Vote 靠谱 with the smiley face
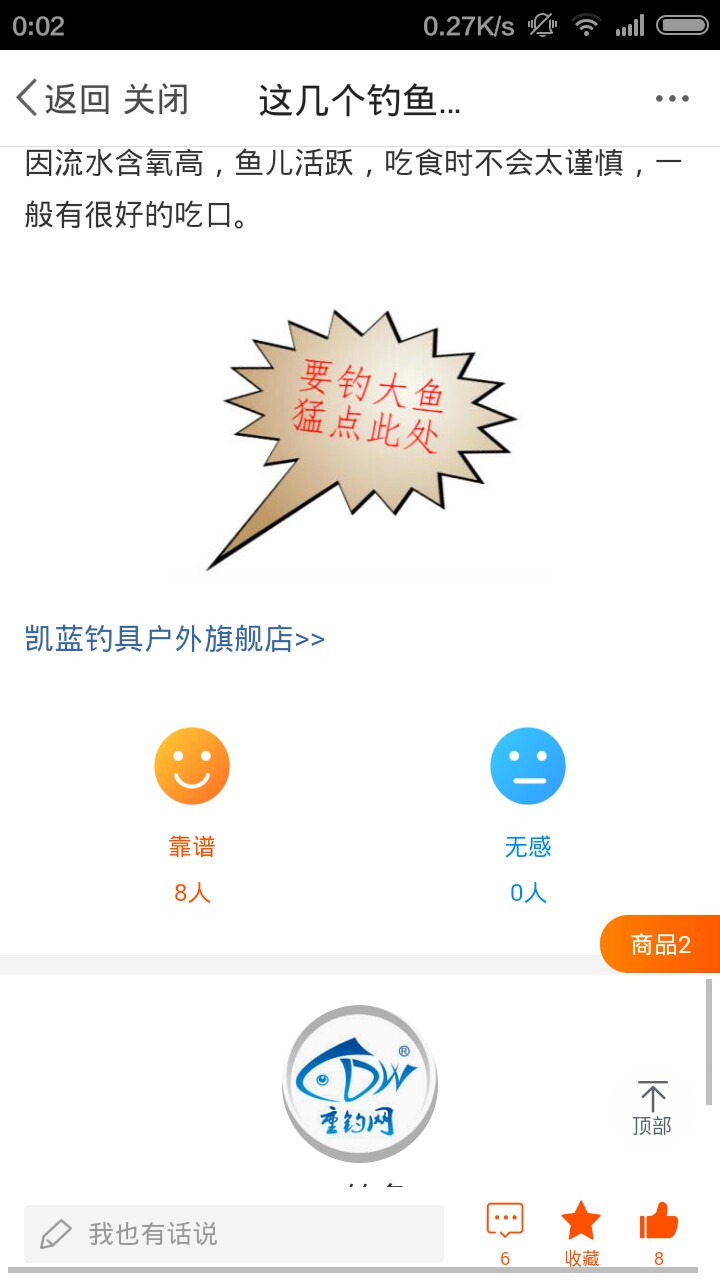Viewport: 720px width, 1280px height. [192, 766]
